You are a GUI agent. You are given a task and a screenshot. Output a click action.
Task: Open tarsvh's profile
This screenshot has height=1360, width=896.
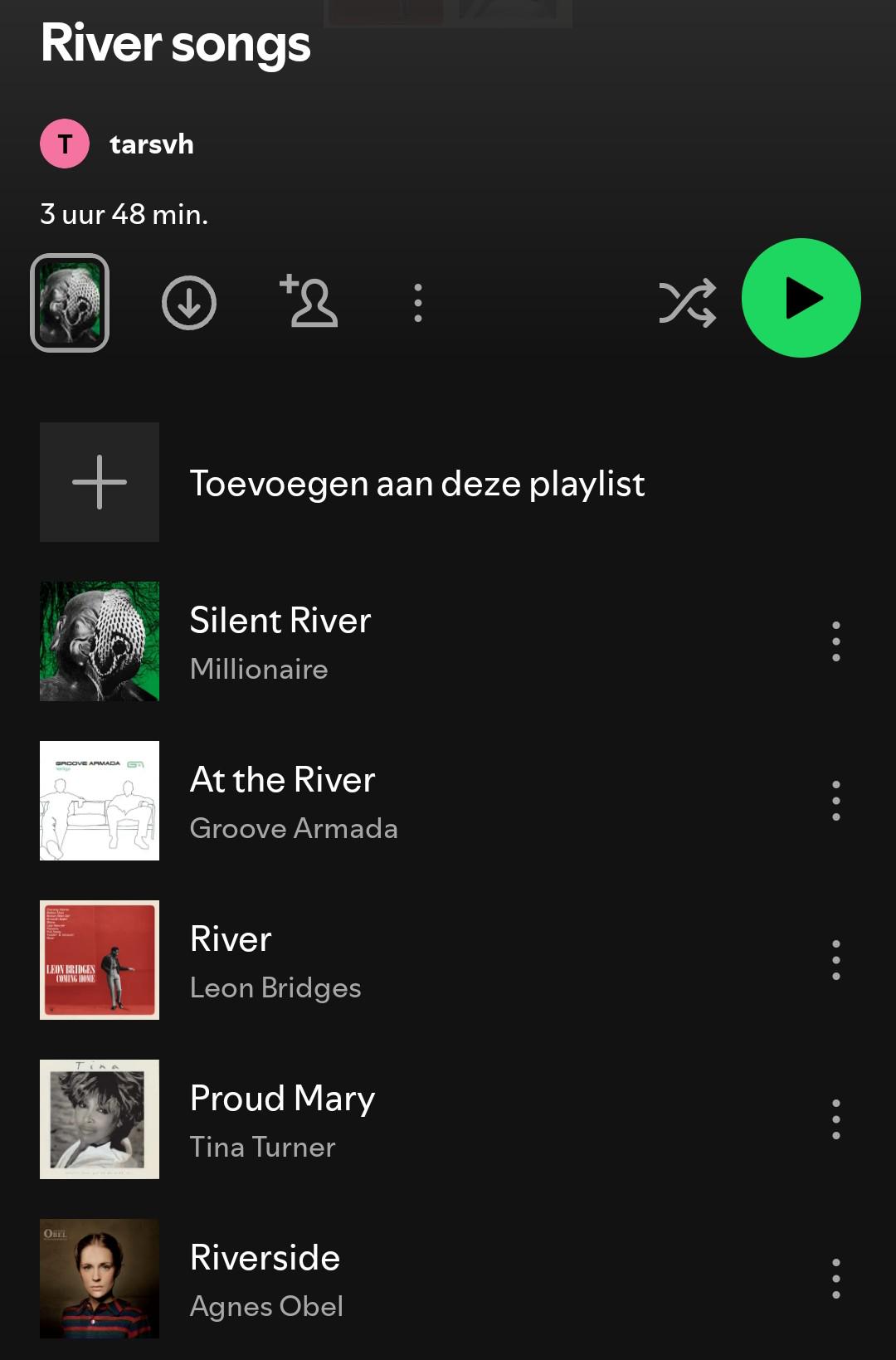(x=117, y=144)
